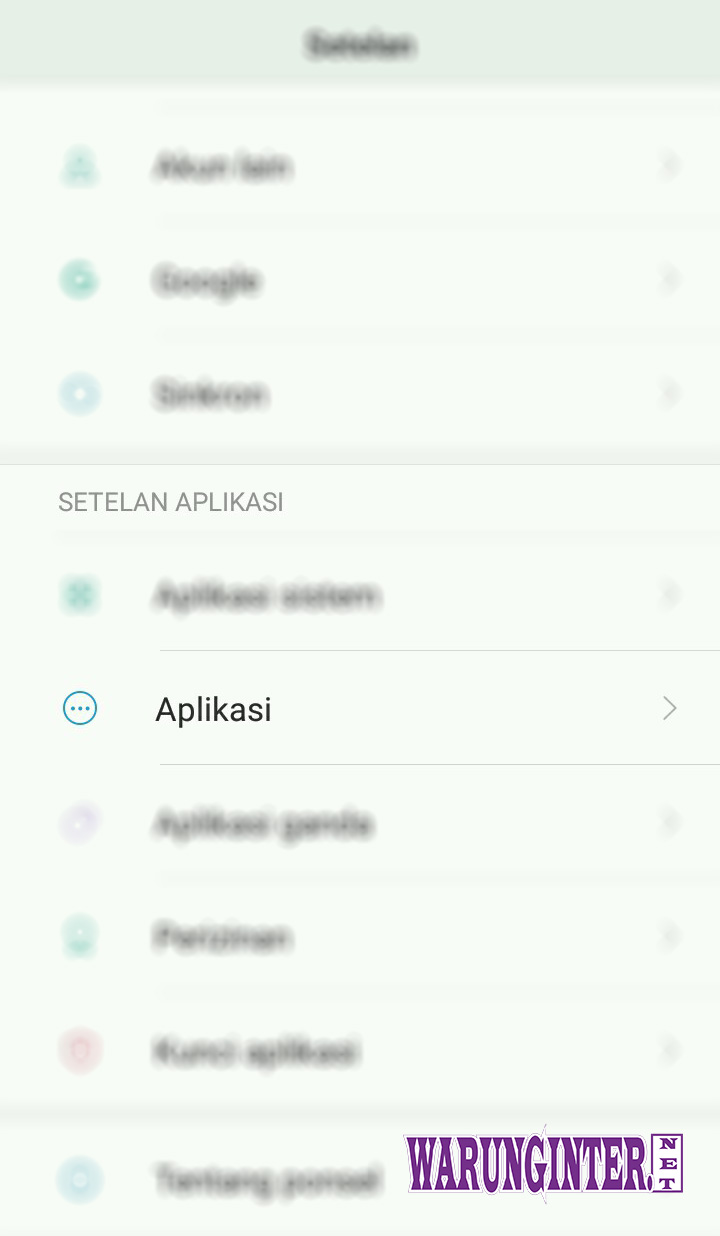The image size is (720, 1236).
Task: Open the Aplikasi settings row
Action: (x=360, y=709)
